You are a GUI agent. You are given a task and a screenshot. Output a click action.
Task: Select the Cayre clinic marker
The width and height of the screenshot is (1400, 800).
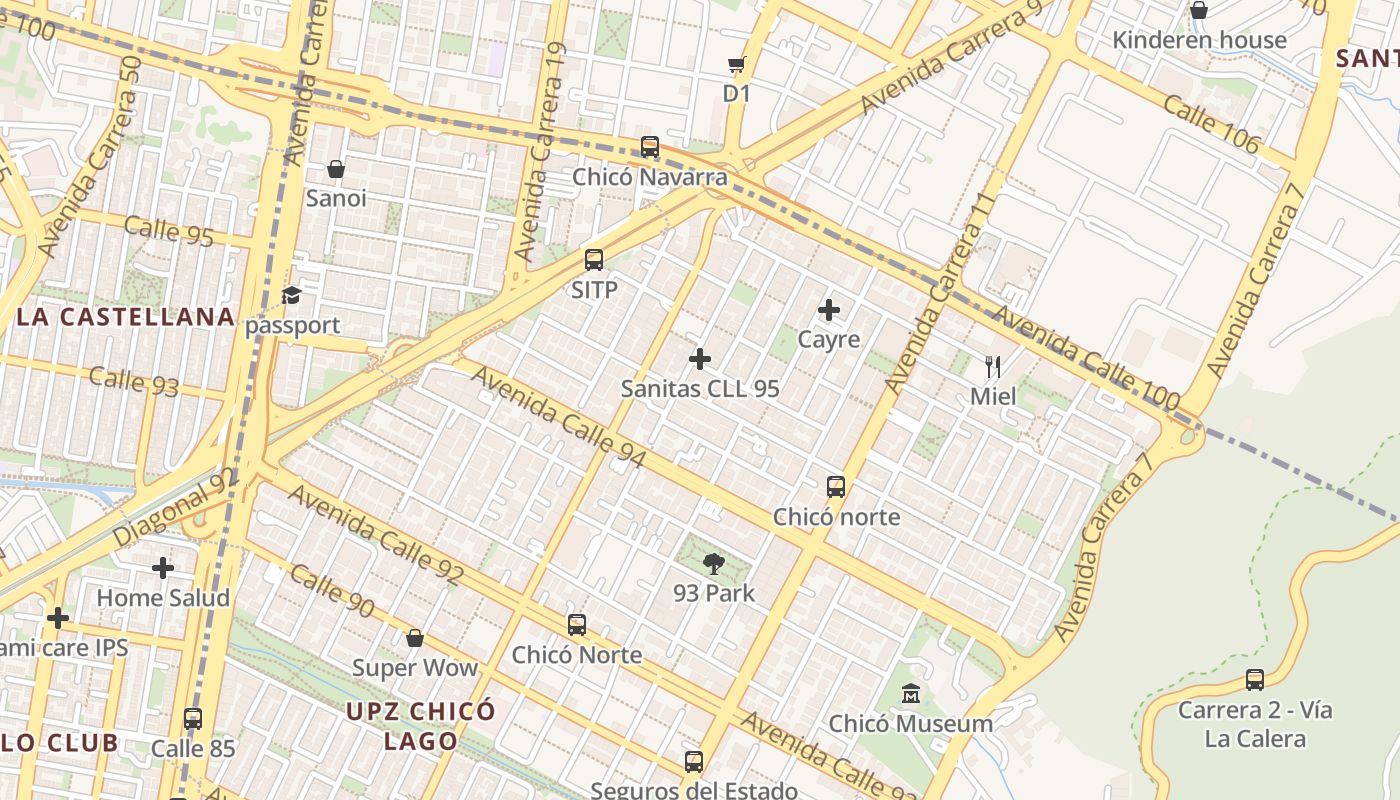click(829, 310)
